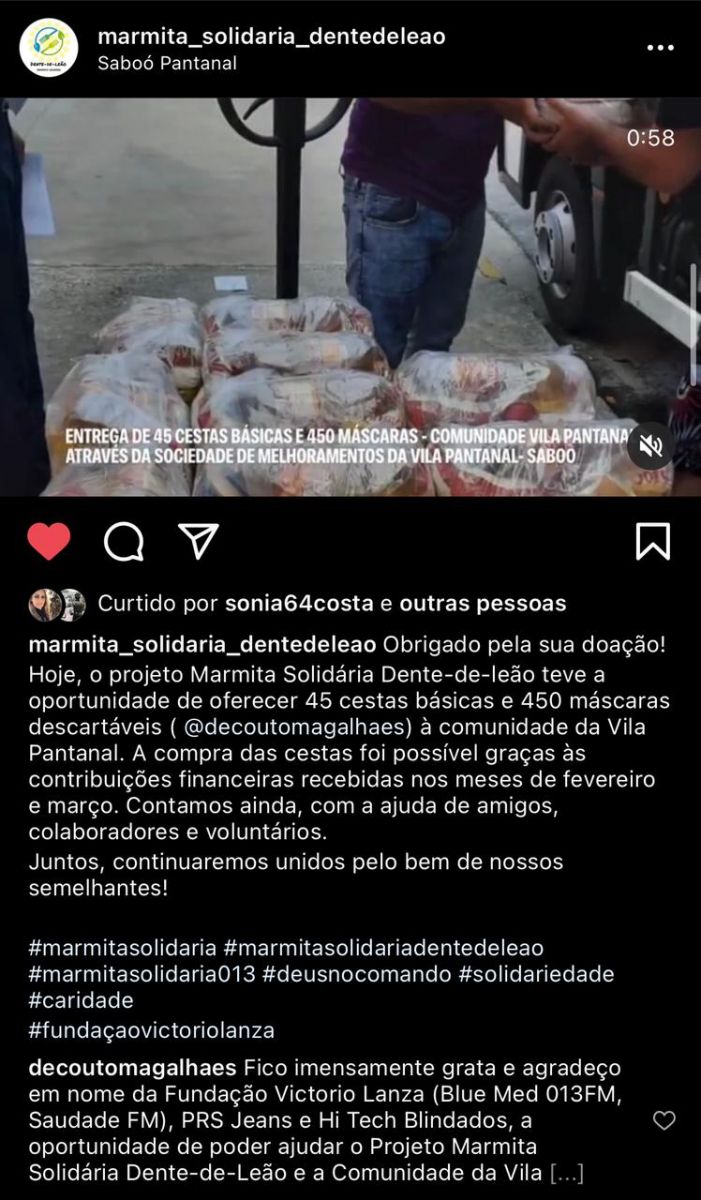Open the #fundaçaovictoriolanza hashtag
The height and width of the screenshot is (1200, 701).
151,1029
